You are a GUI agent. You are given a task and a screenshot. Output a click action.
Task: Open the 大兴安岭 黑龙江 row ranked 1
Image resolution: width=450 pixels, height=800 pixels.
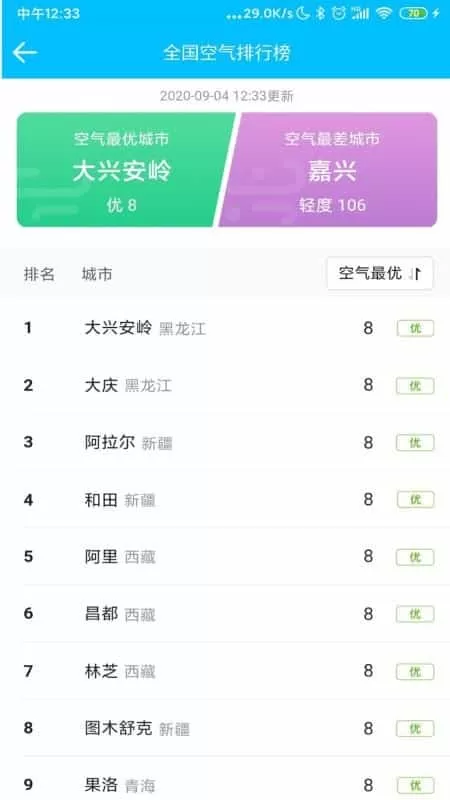click(225, 328)
